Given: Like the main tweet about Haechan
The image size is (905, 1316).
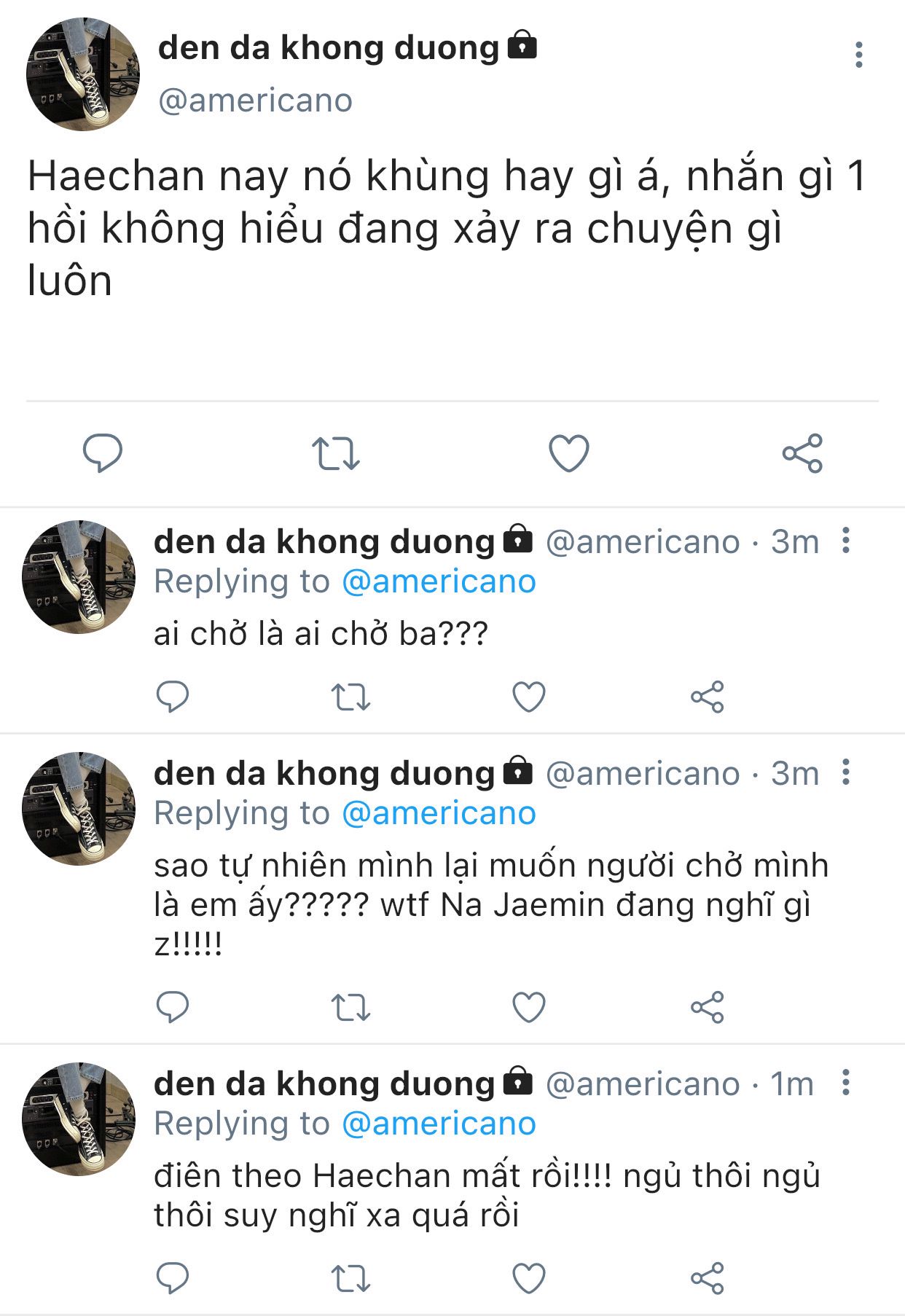Looking at the screenshot, I should [x=568, y=453].
